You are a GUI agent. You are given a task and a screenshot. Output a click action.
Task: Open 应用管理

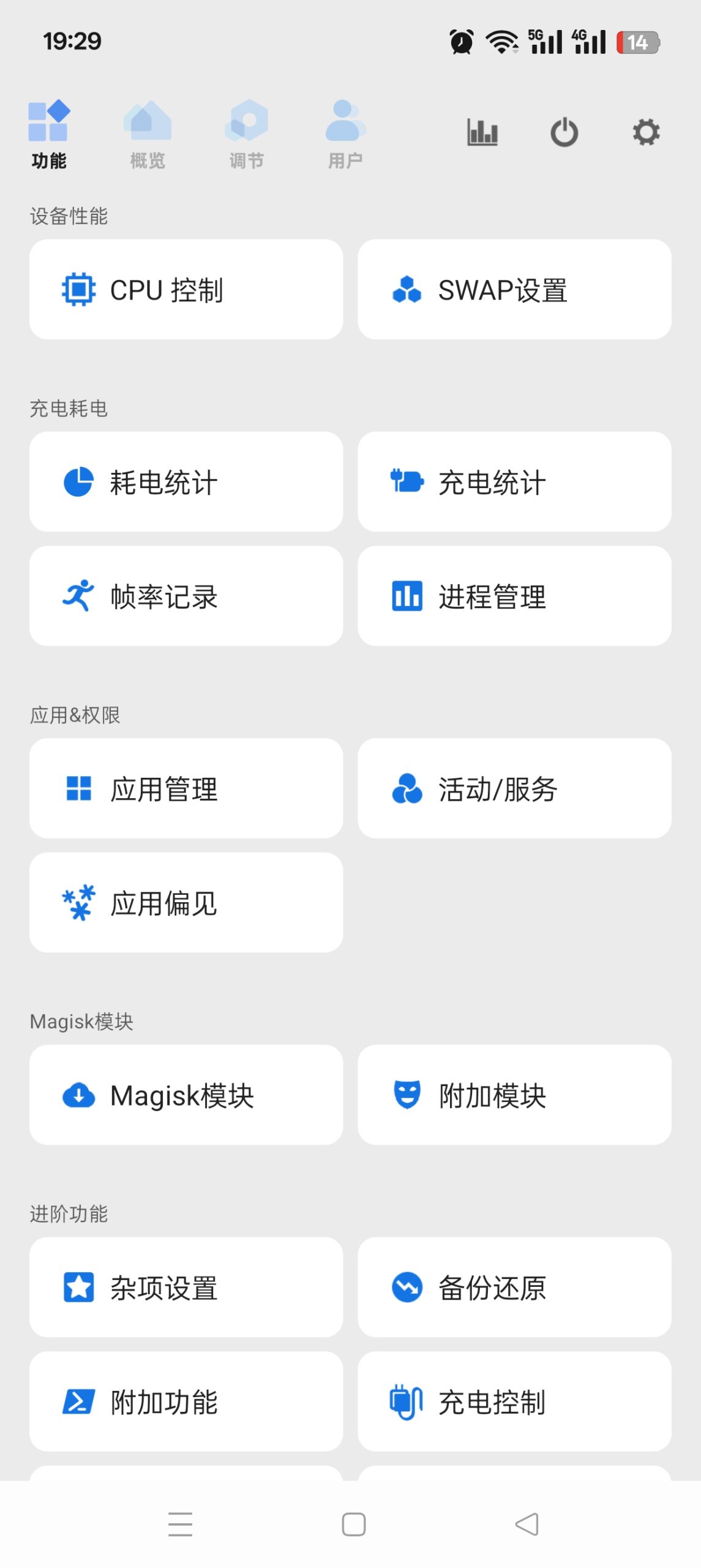[x=186, y=789]
